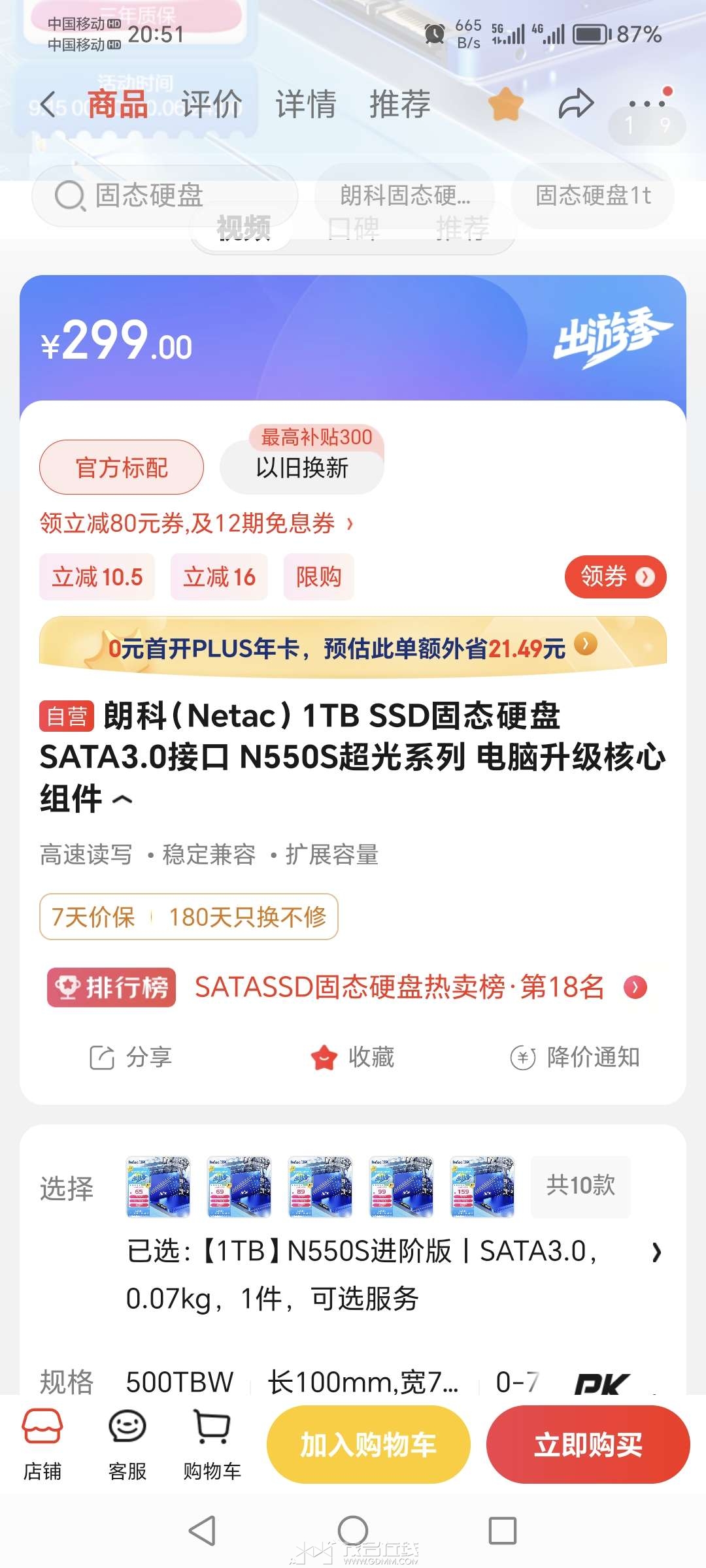Screen dimensions: 706x1568
Task: Open the 固态硬盘 search box
Action: (x=163, y=195)
